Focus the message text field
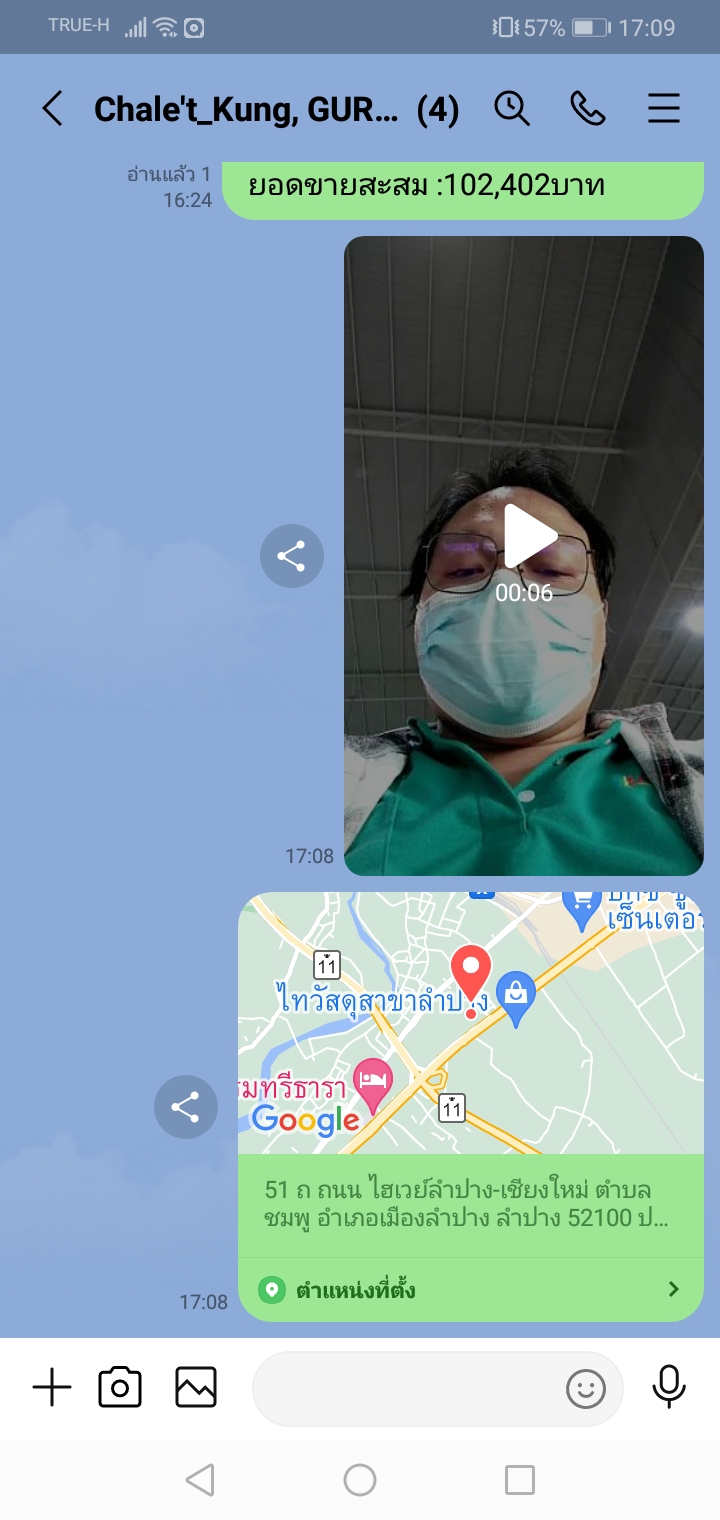This screenshot has width=720, height=1520. [x=405, y=1388]
